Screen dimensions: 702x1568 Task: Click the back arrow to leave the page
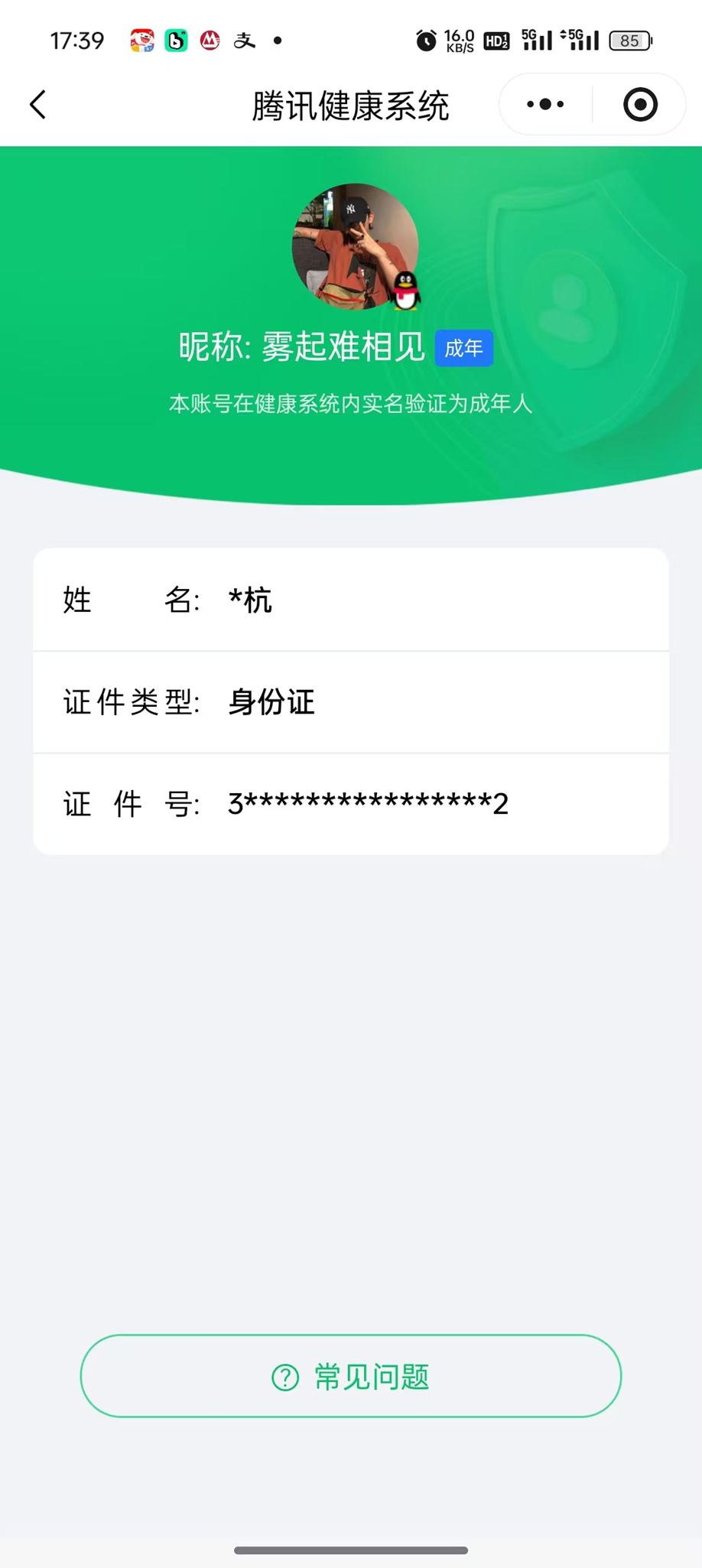pyautogui.click(x=38, y=104)
